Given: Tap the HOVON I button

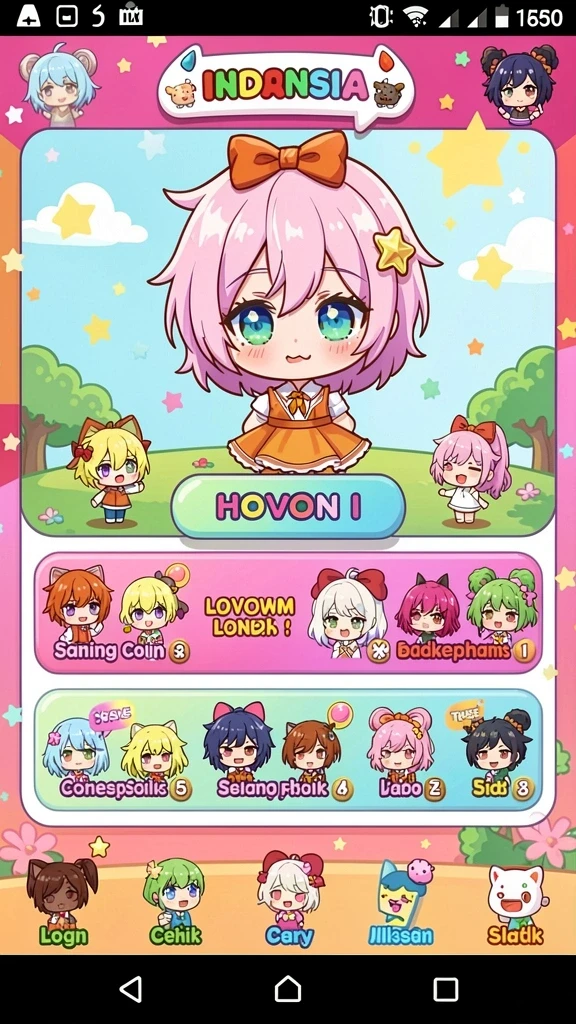Looking at the screenshot, I should pos(288,506).
